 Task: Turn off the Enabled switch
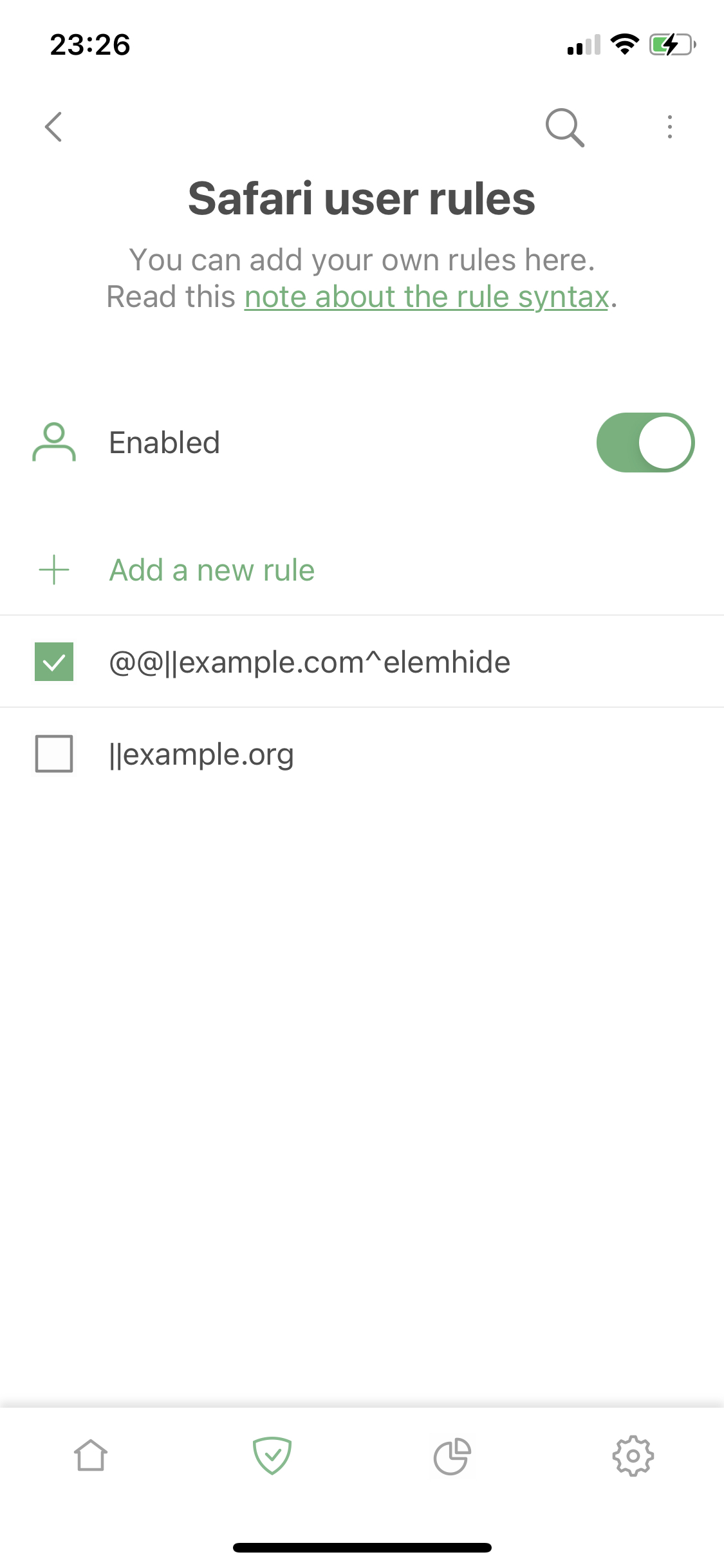645,443
